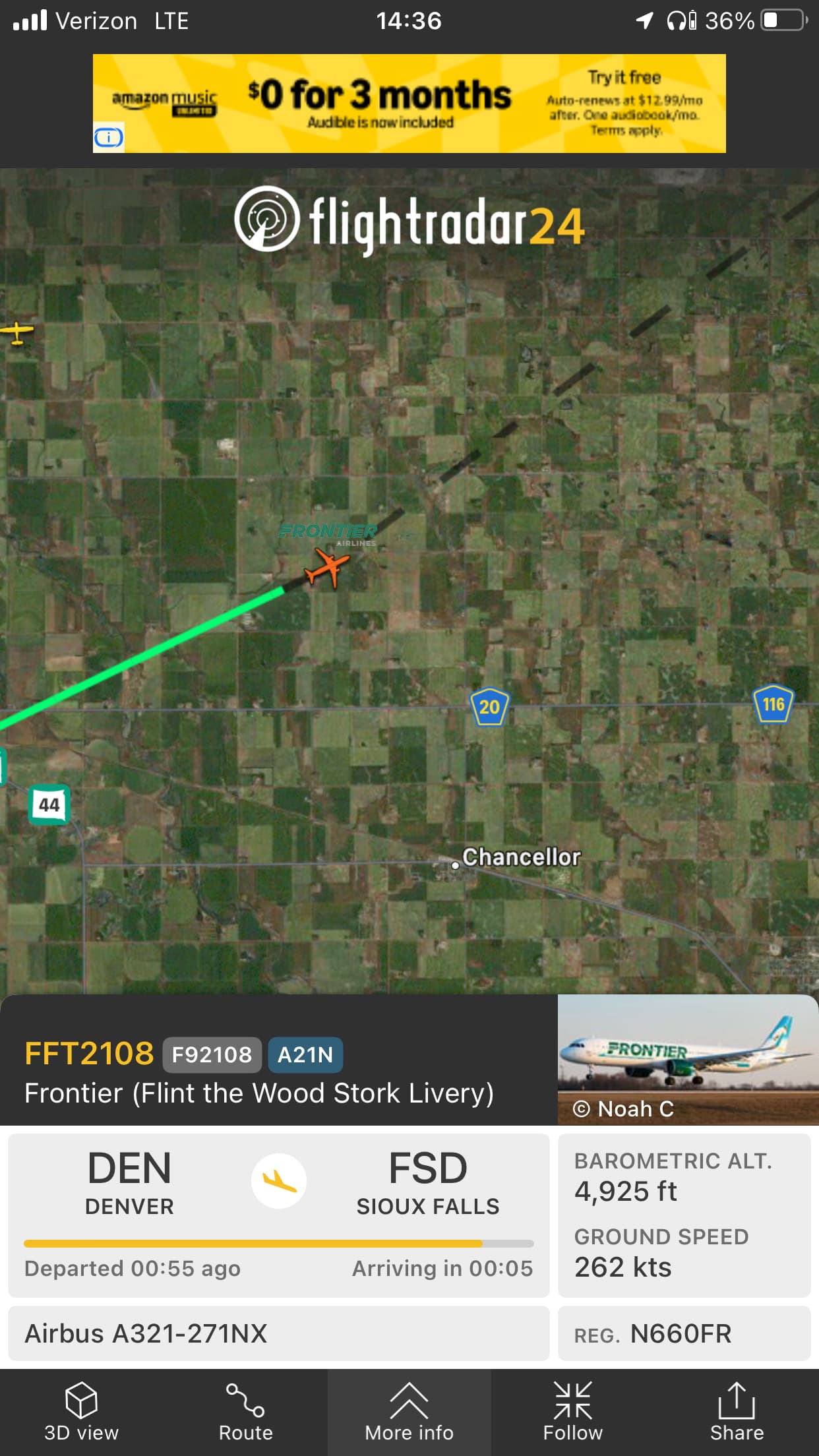The height and width of the screenshot is (1456, 819).
Task: Show the flight route
Action: click(x=245, y=1412)
